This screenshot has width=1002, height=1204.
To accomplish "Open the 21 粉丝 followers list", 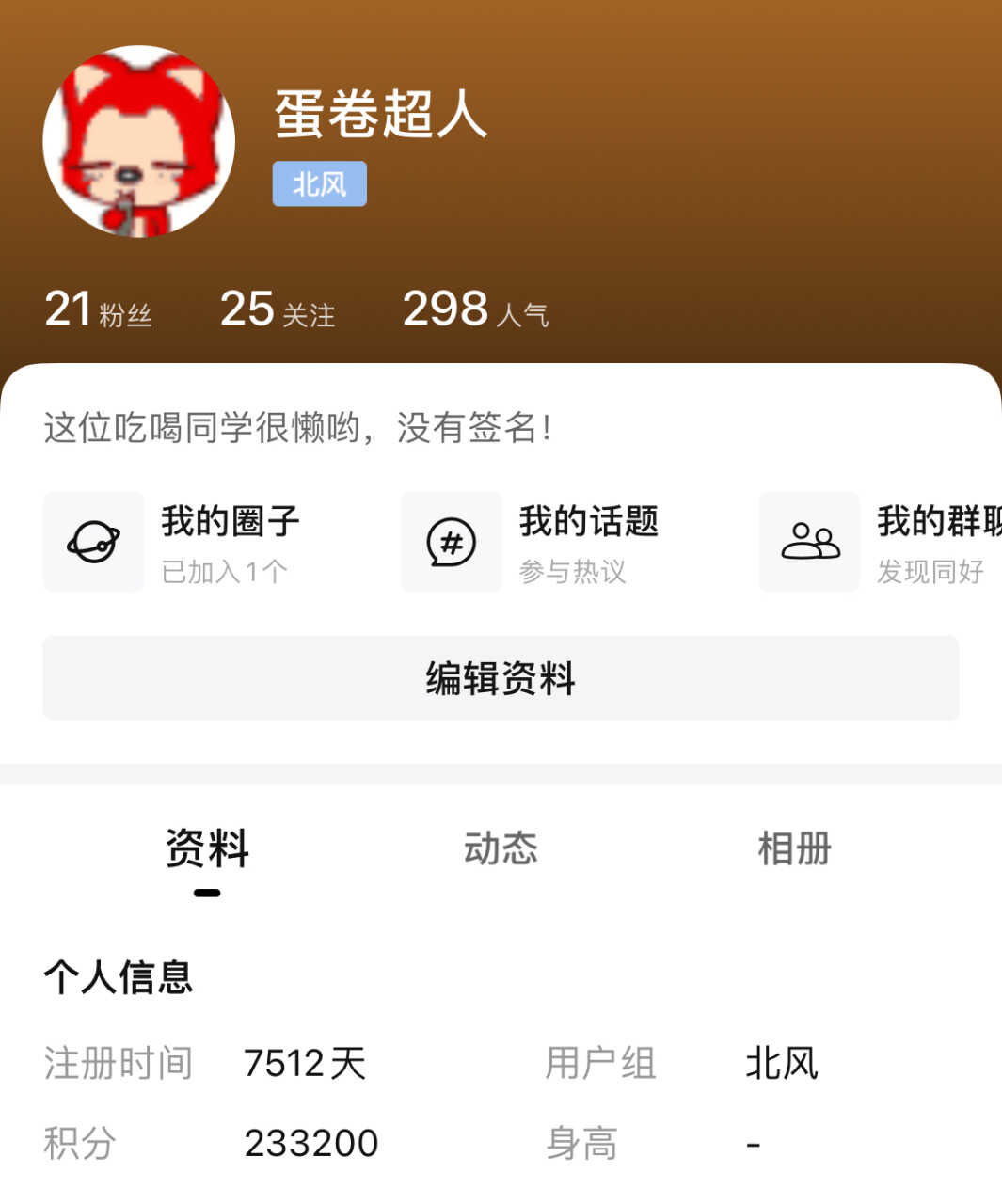I will (x=98, y=309).
